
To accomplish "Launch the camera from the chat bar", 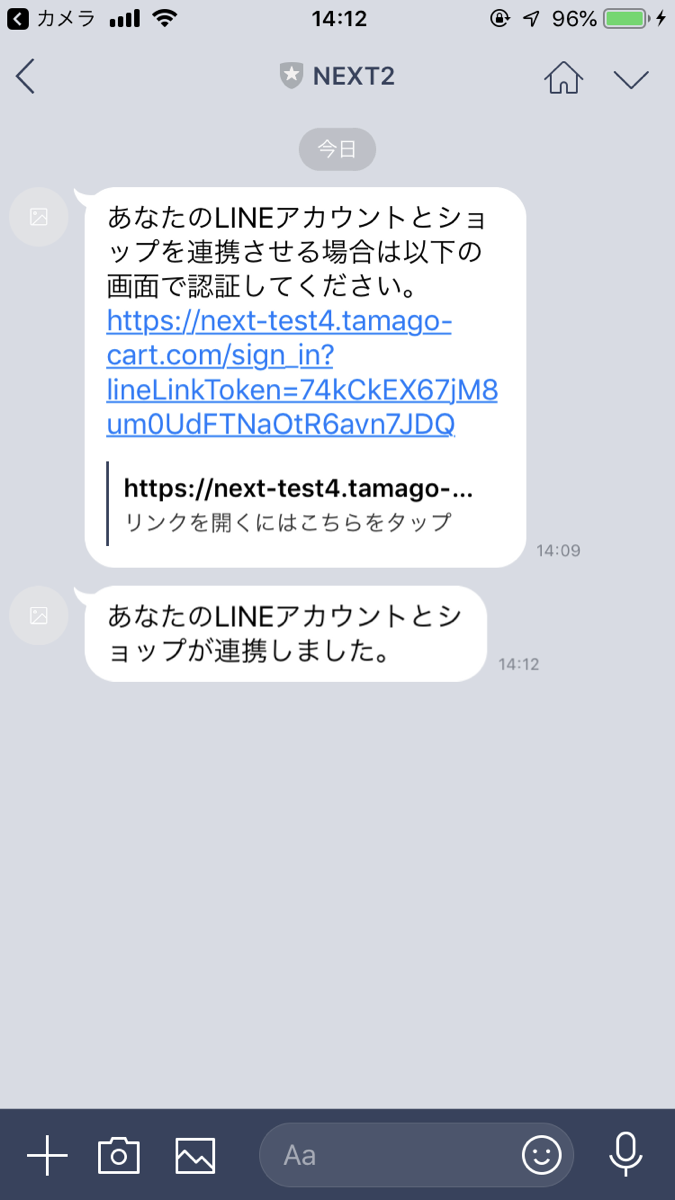I will pyautogui.click(x=119, y=1155).
